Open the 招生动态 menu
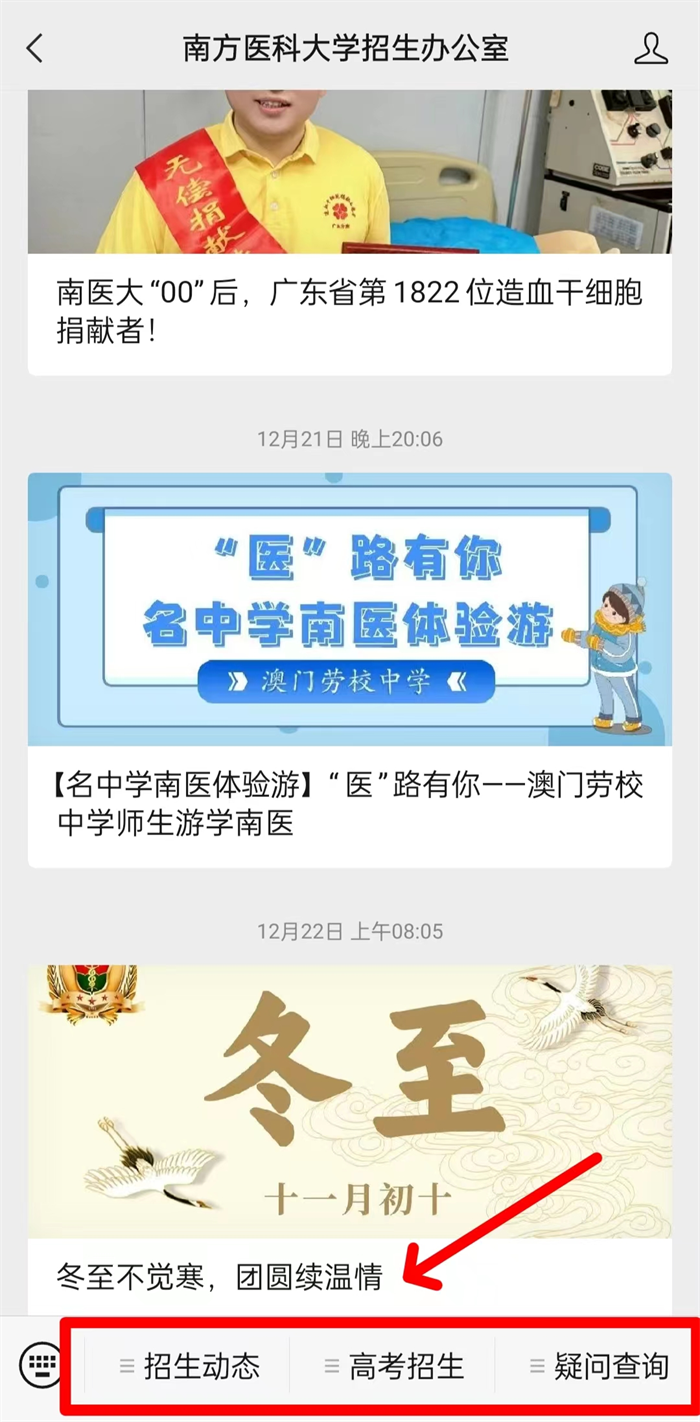700x1422 pixels. 190,1366
